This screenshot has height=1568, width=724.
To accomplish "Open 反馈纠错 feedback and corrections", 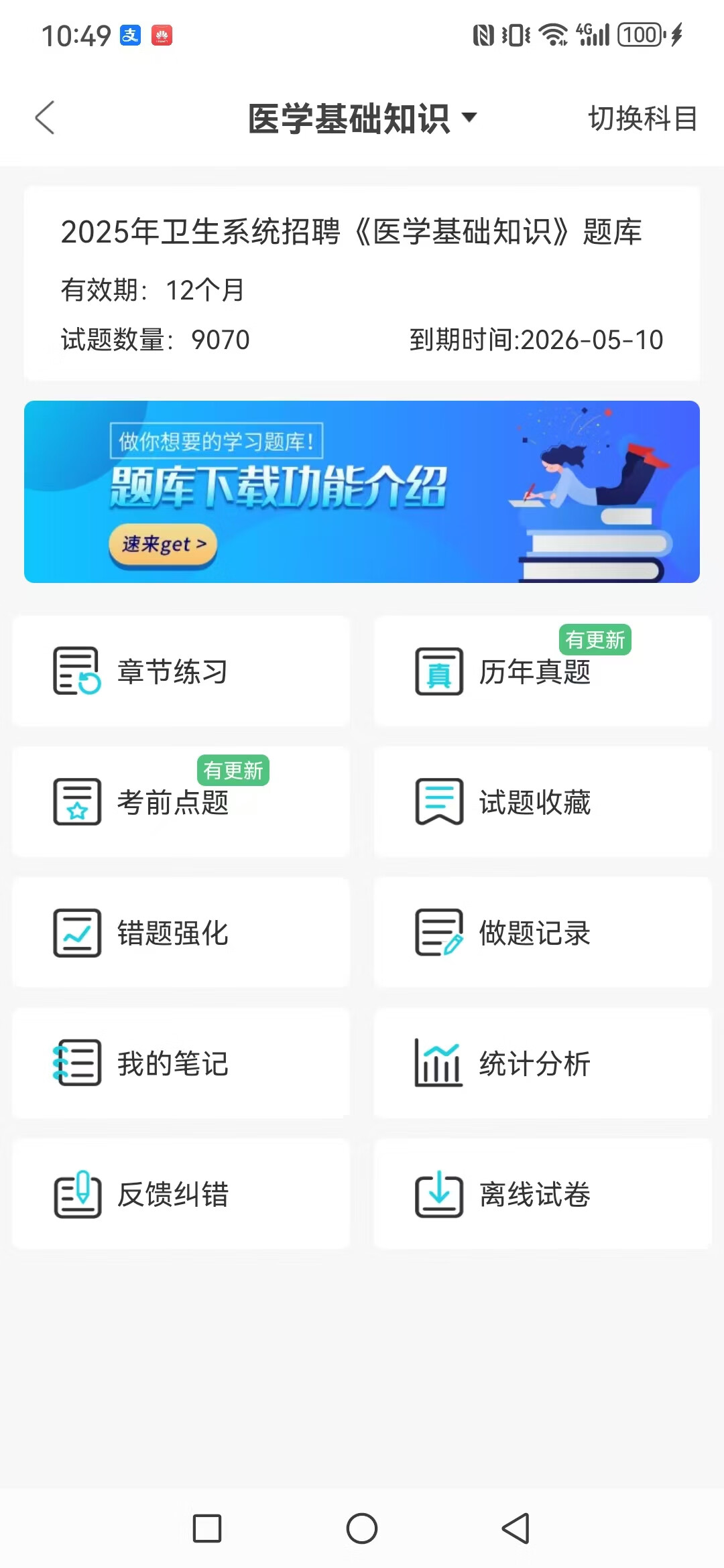I will point(181,1193).
